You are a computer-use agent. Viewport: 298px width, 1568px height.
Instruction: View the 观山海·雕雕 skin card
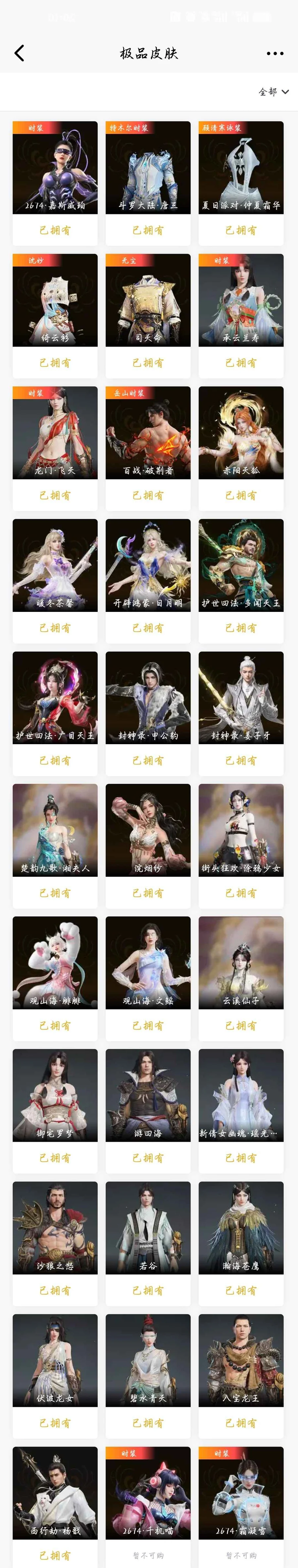tap(55, 963)
